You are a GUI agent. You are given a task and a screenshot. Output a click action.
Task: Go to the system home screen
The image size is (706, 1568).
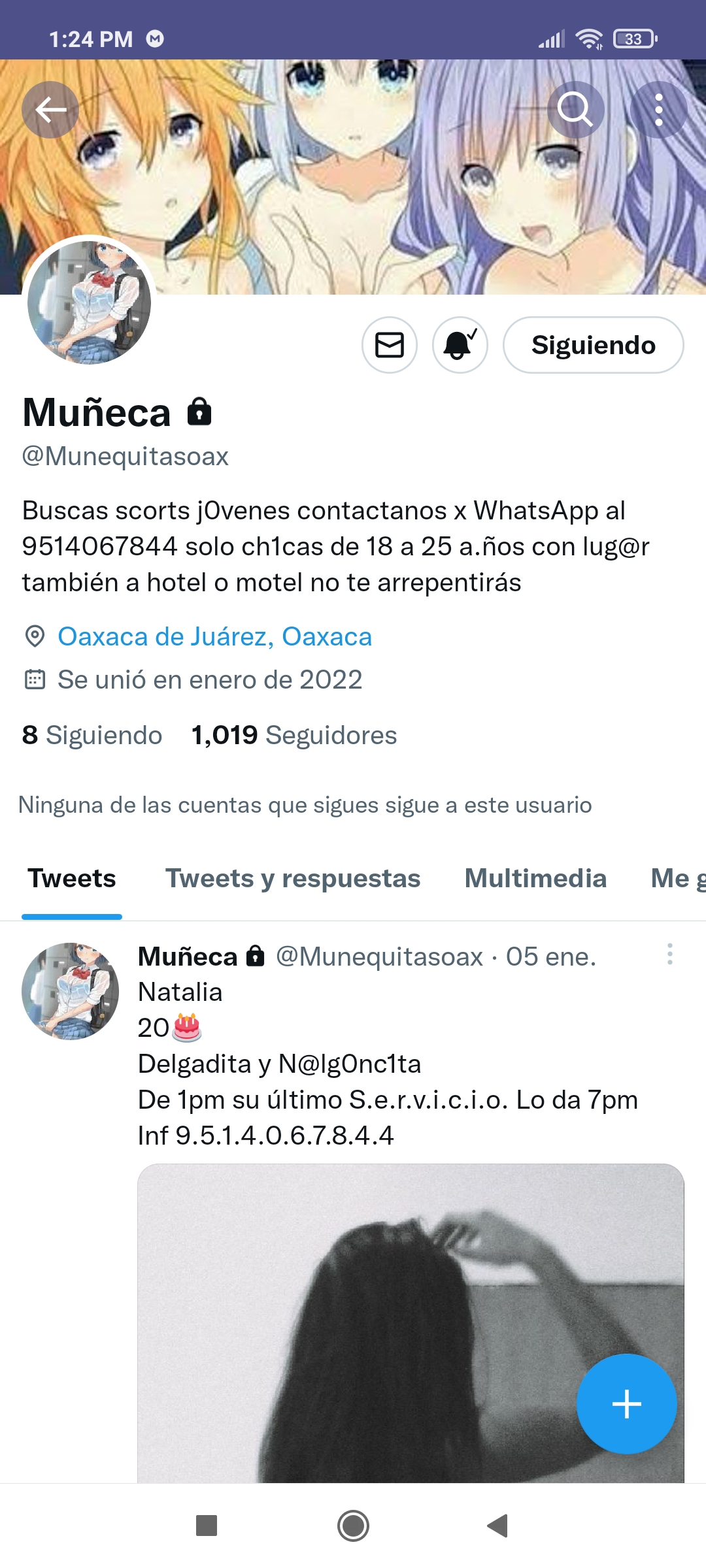click(353, 1526)
